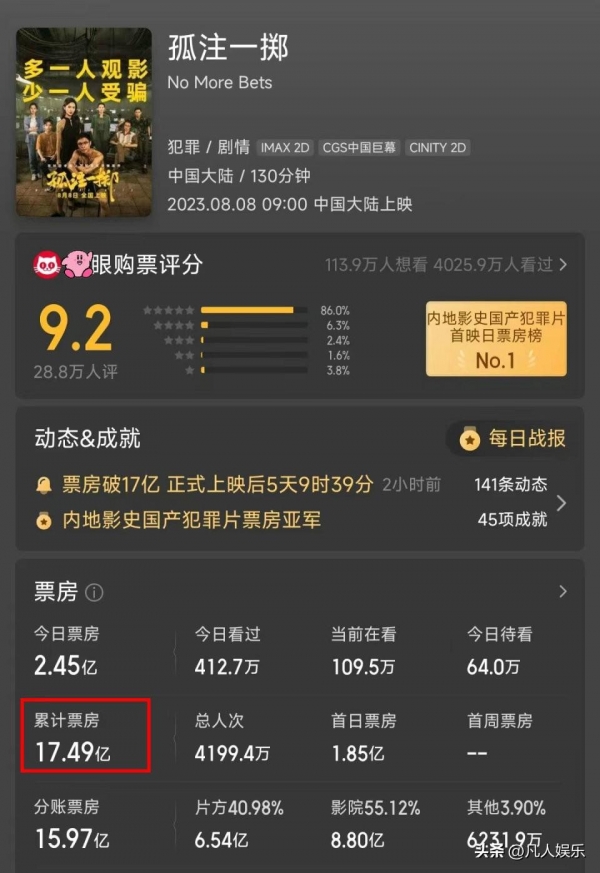This screenshot has width=600, height=873.
Task: Tap the info icon beside 票房
Action: click(x=94, y=592)
